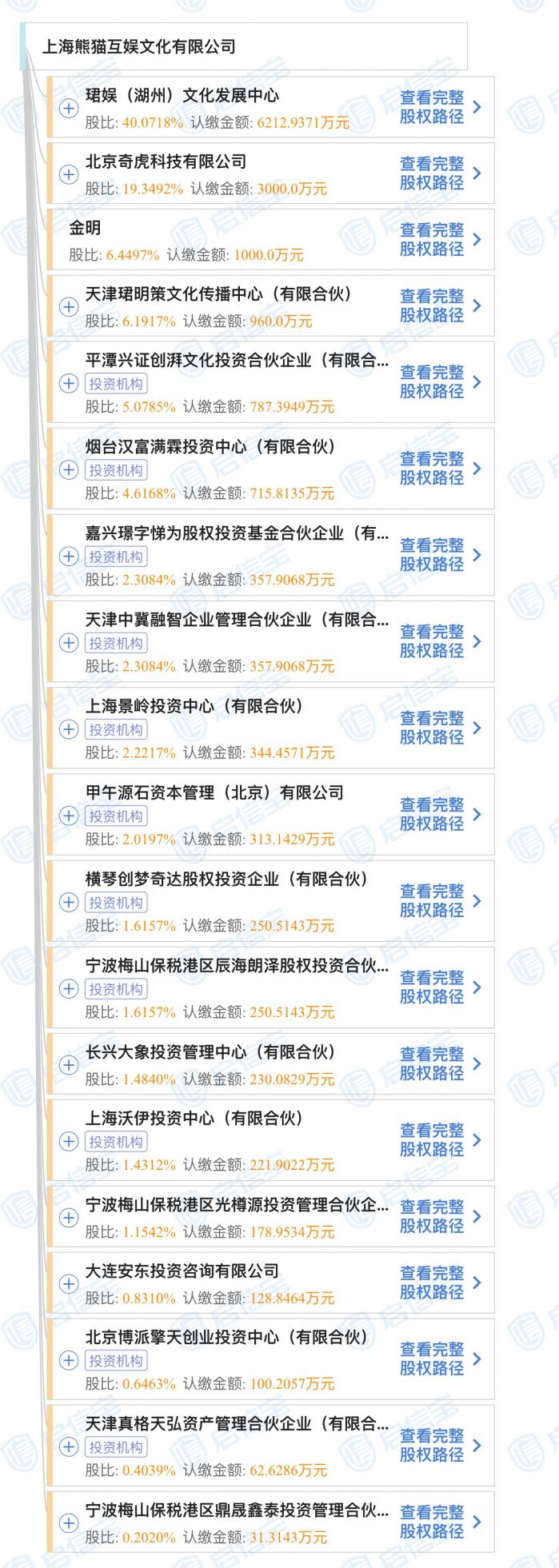Expand 天津珺明策文化传播中心 node

point(70,307)
